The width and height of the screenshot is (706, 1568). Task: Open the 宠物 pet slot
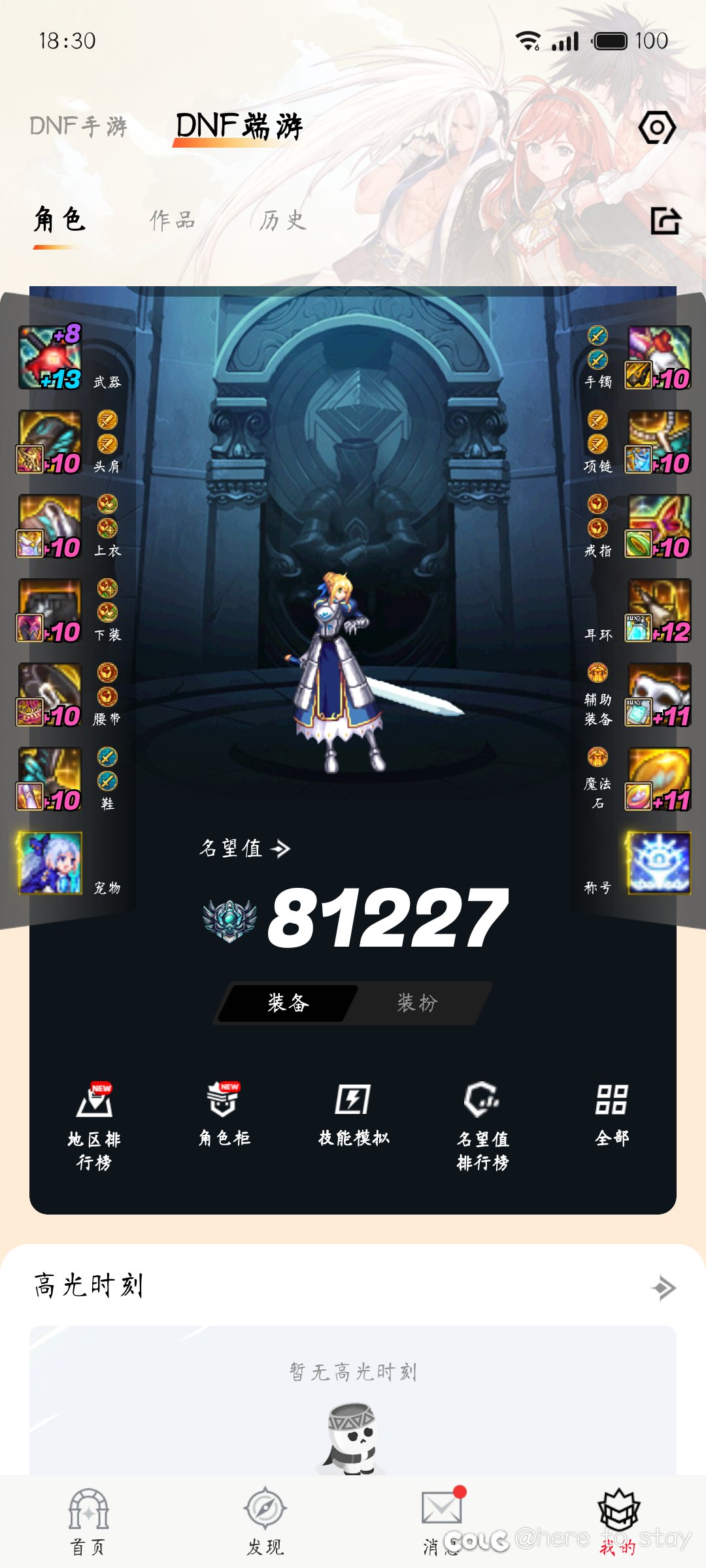pos(50,863)
